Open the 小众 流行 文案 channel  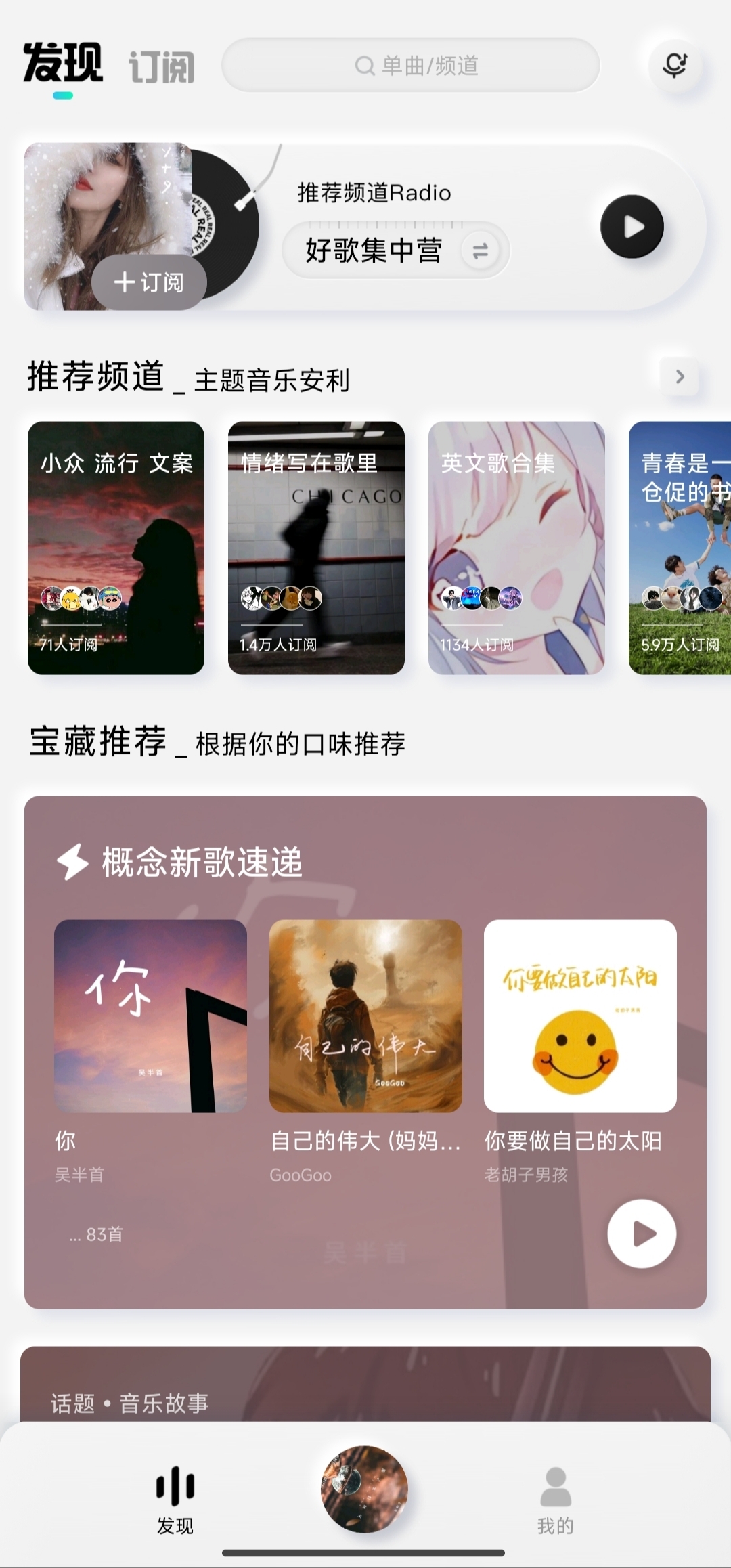click(x=116, y=548)
